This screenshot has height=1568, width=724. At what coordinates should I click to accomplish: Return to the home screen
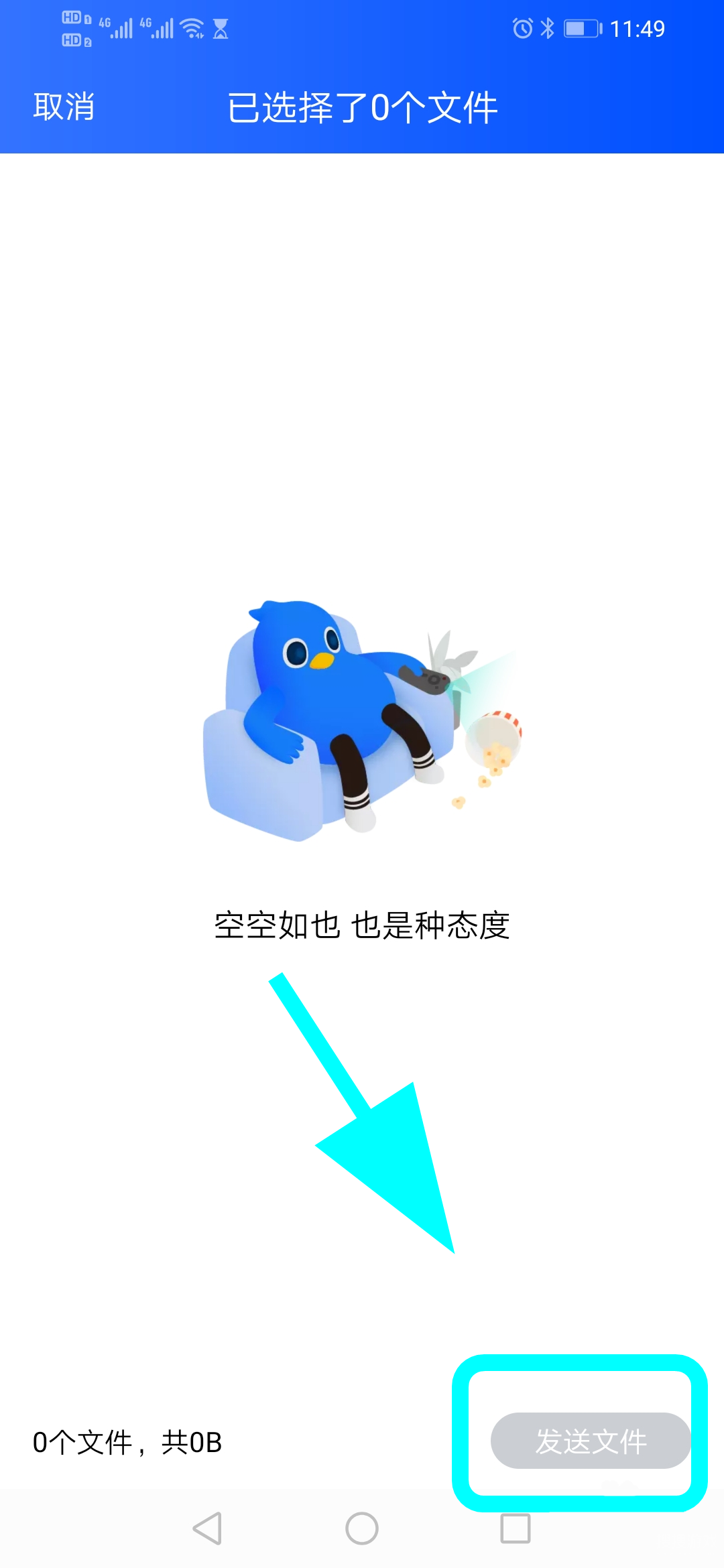coord(362,1528)
